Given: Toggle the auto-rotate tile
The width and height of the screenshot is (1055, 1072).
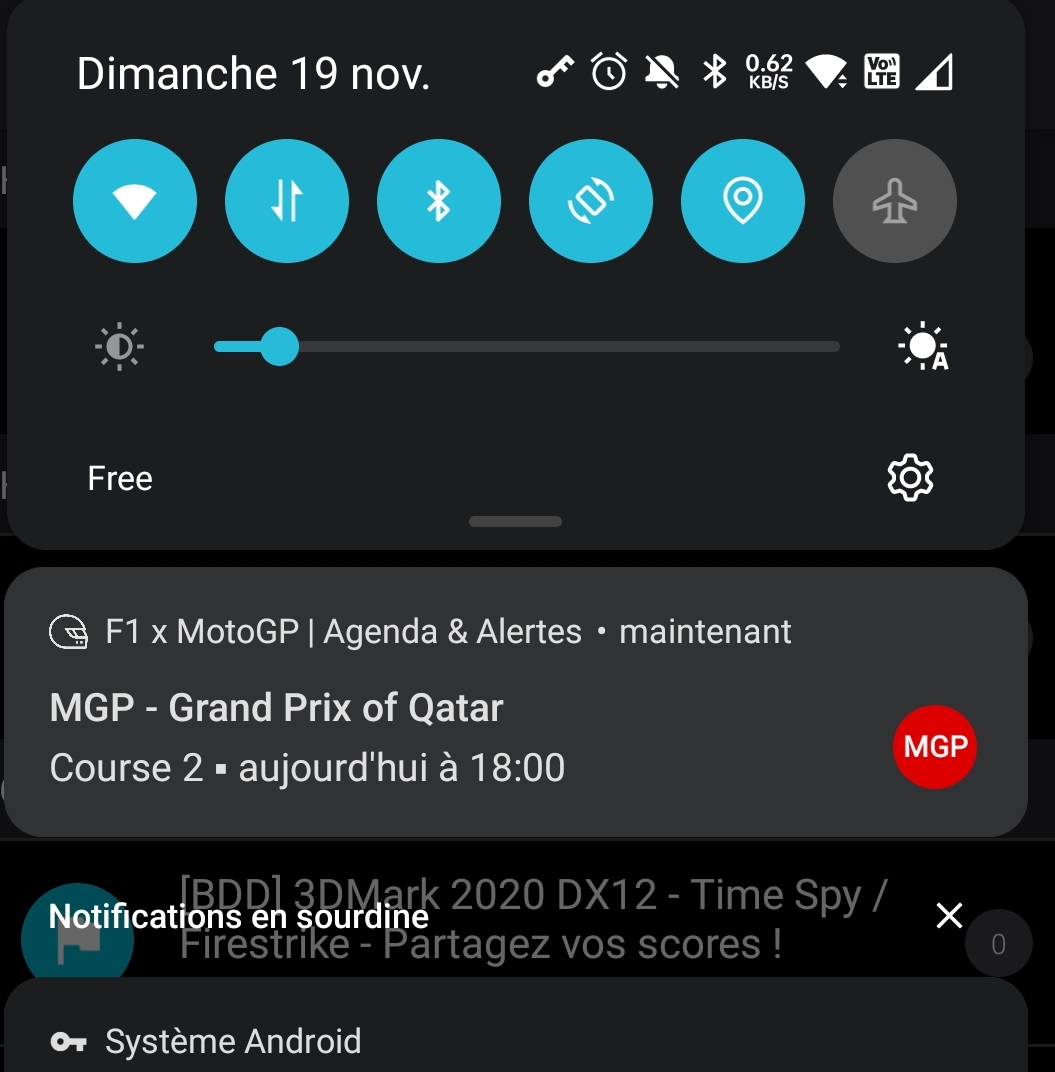Looking at the screenshot, I should click(x=591, y=201).
